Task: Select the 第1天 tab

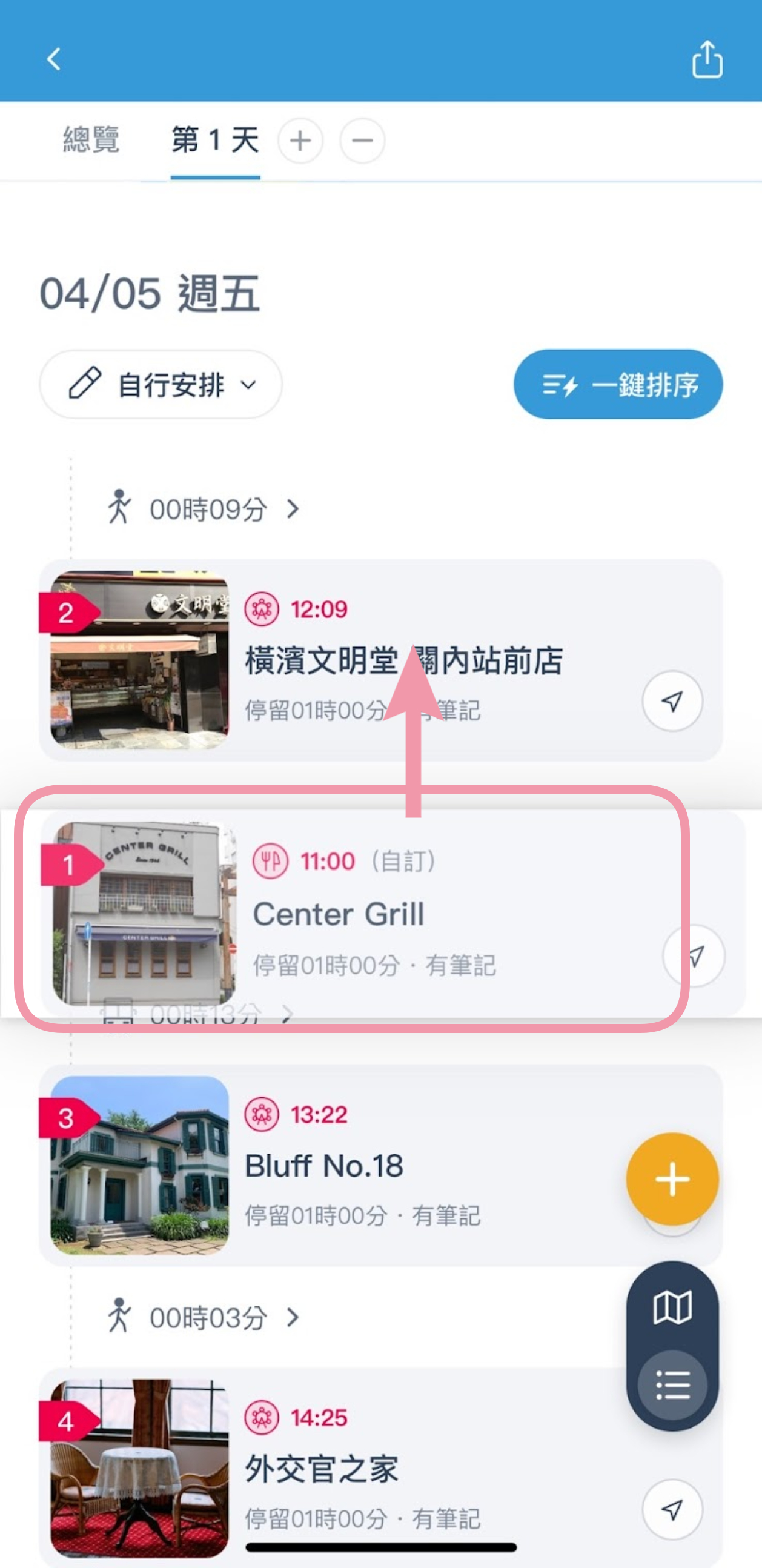Action: 214,140
